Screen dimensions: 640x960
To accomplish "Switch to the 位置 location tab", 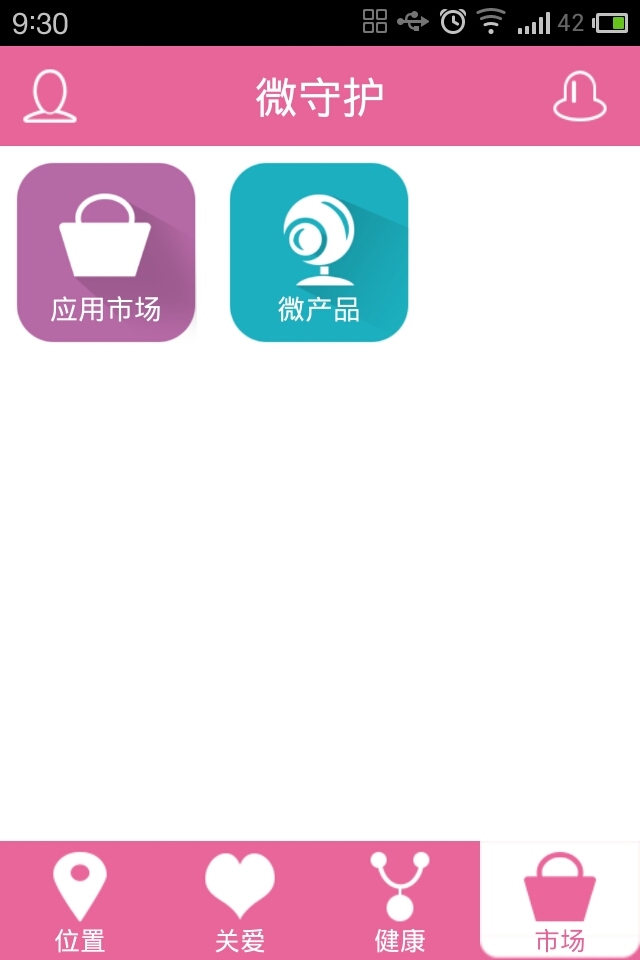I will click(x=80, y=901).
